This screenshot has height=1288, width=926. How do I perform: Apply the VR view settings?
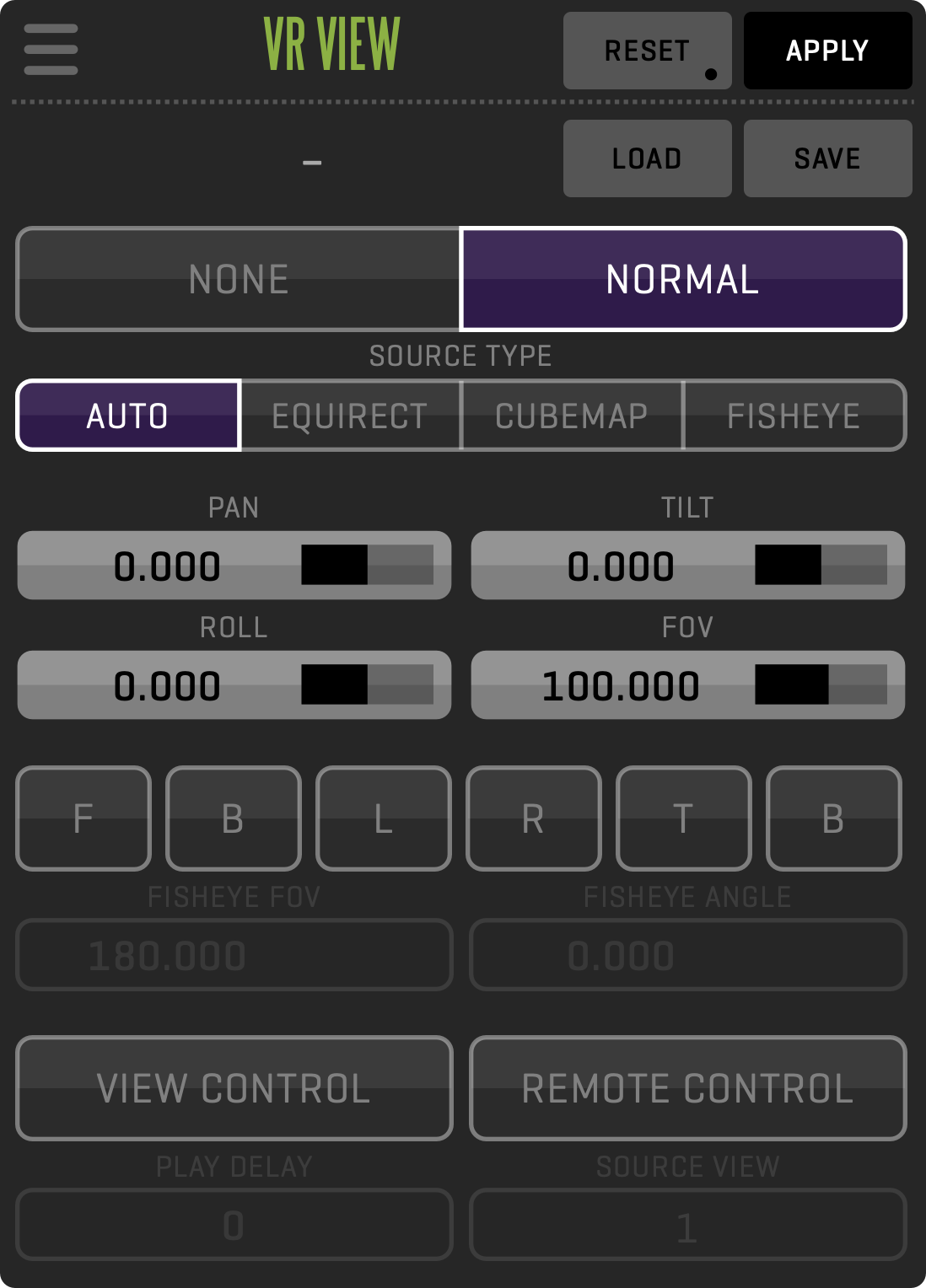coord(827,51)
